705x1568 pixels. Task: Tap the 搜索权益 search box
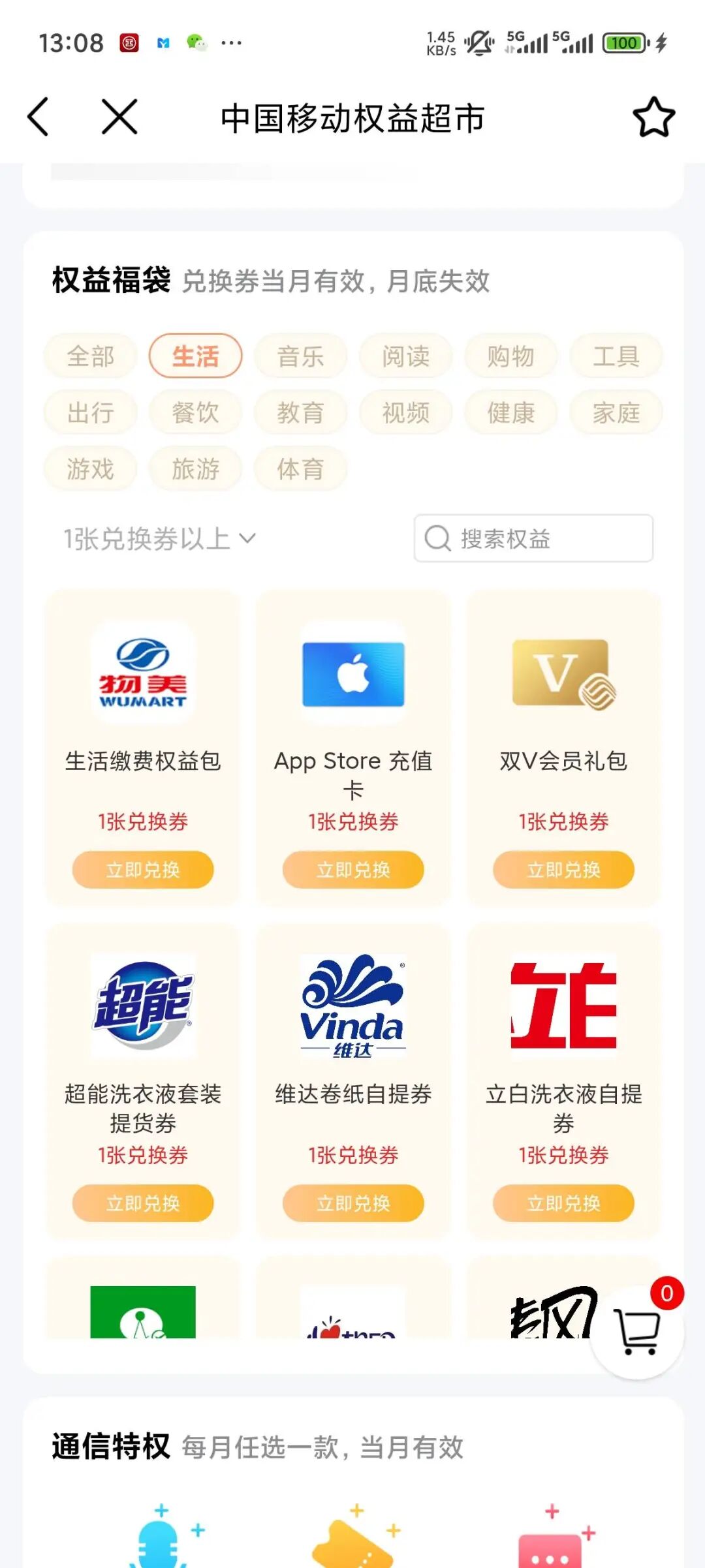pyautogui.click(x=533, y=539)
